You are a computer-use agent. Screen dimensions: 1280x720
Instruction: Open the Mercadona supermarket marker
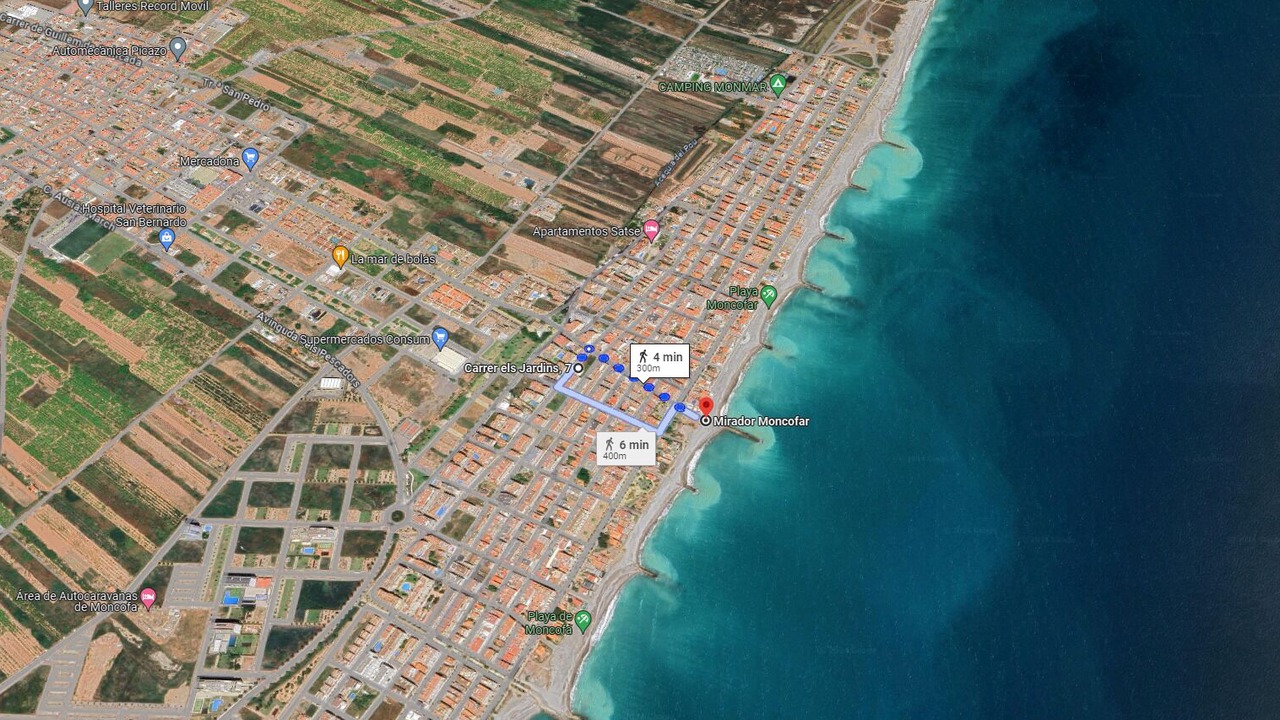click(250, 158)
